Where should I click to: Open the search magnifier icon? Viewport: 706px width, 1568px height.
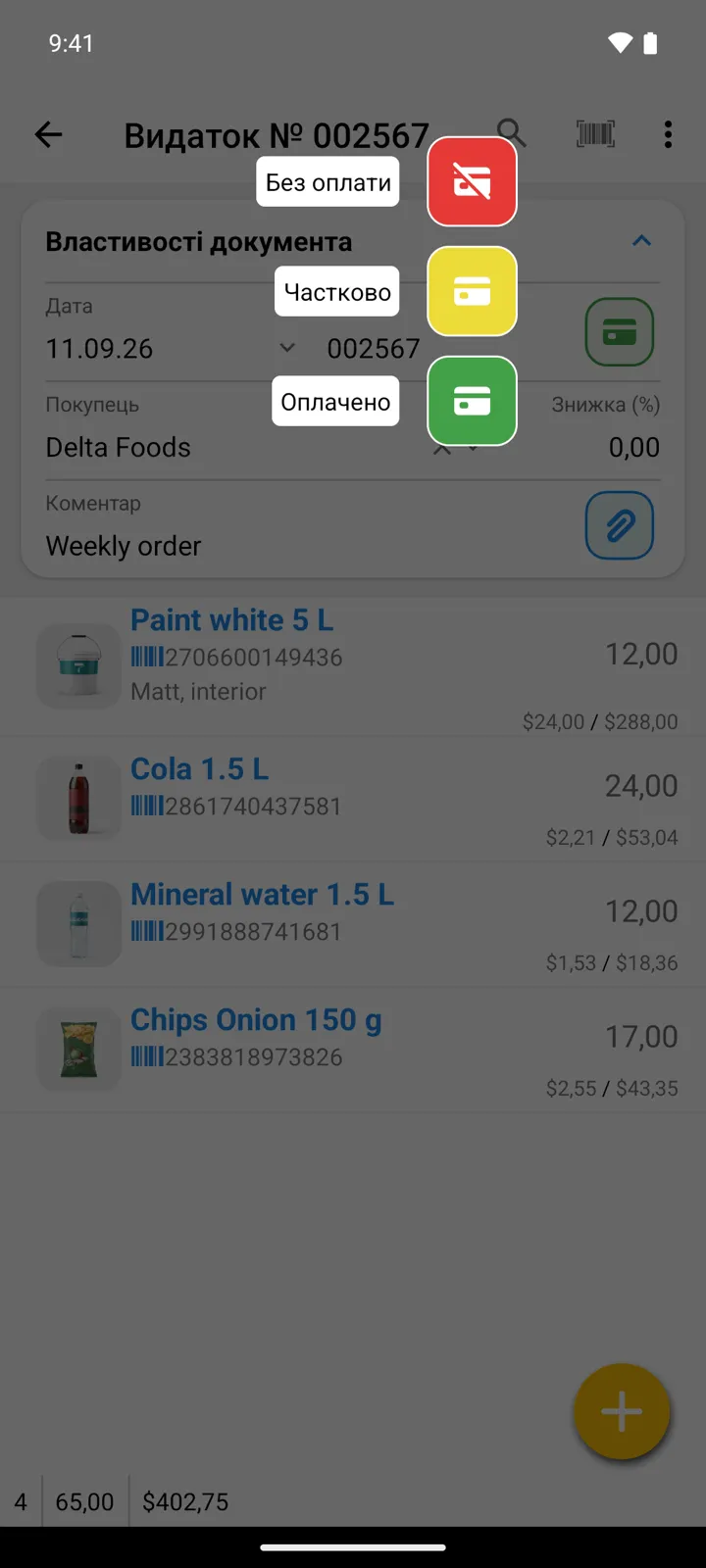pos(511,133)
